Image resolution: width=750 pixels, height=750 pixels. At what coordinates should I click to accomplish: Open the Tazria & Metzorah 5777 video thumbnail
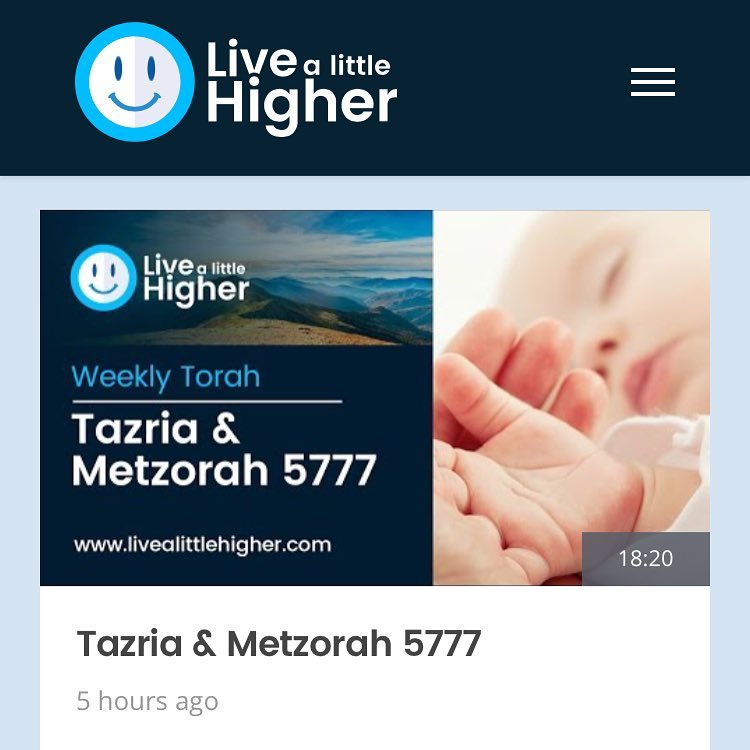click(x=375, y=397)
